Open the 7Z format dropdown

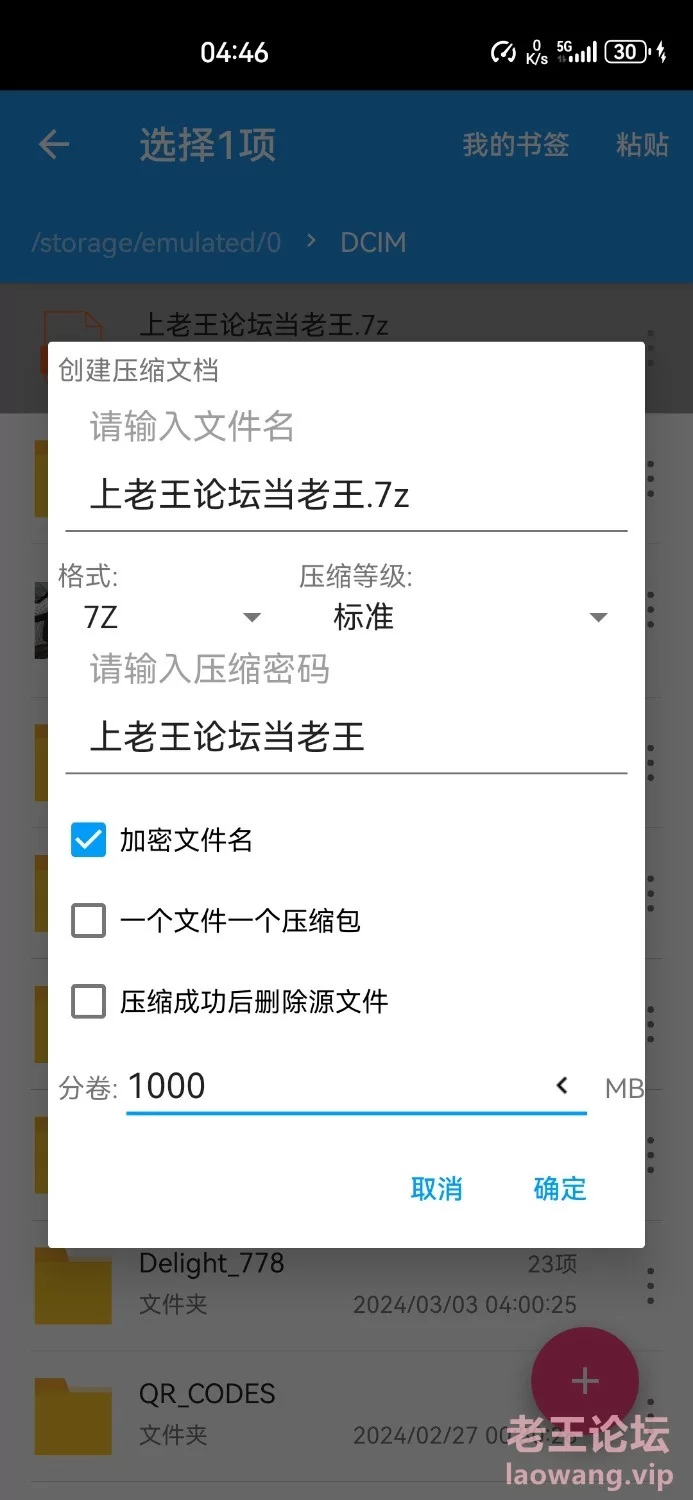pyautogui.click(x=172, y=617)
